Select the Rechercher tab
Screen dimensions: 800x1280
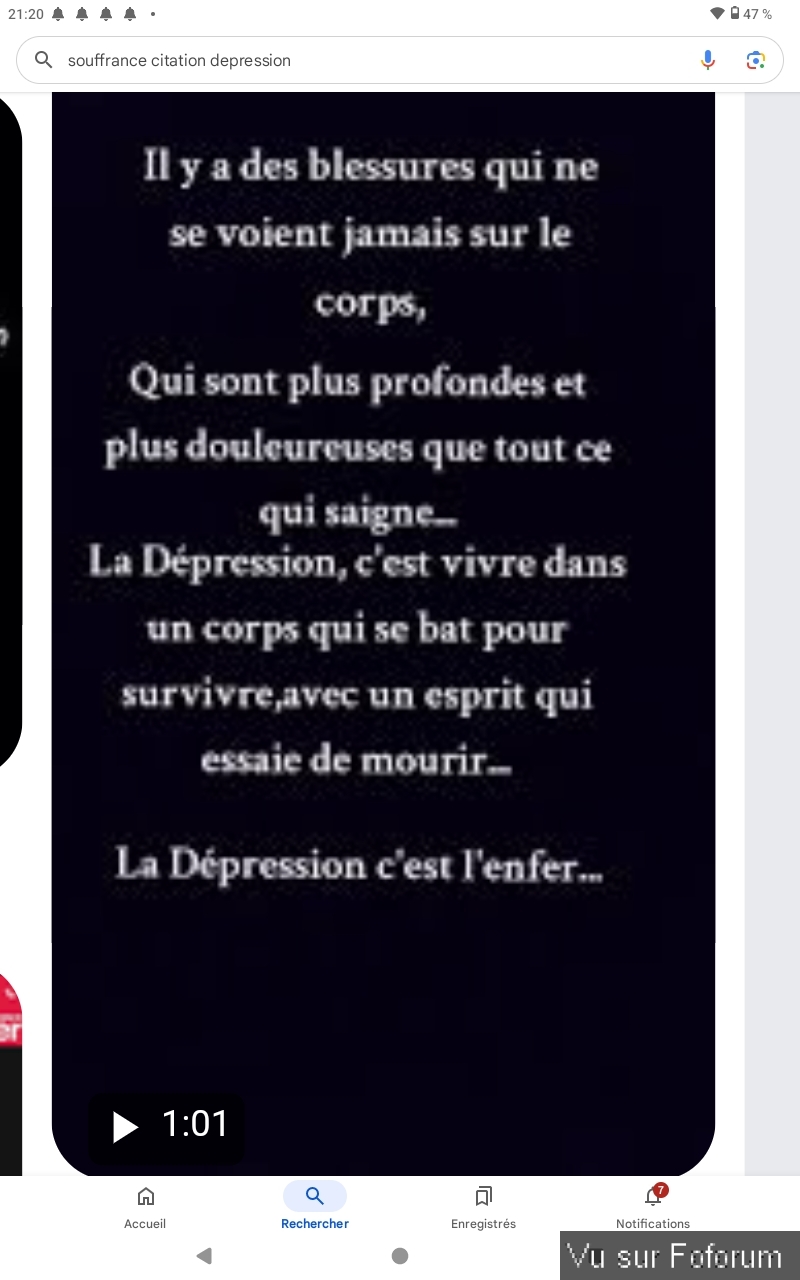(x=315, y=1205)
